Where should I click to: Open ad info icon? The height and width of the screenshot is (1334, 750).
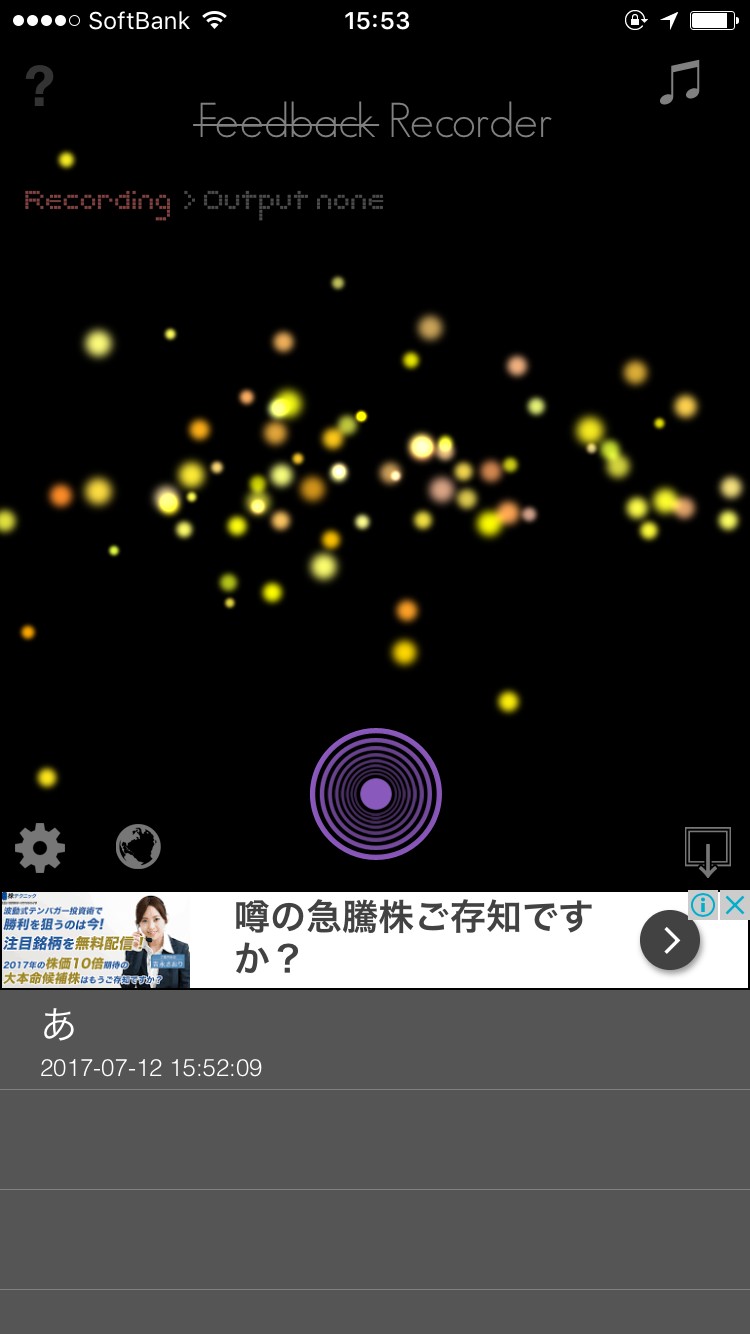point(704,906)
